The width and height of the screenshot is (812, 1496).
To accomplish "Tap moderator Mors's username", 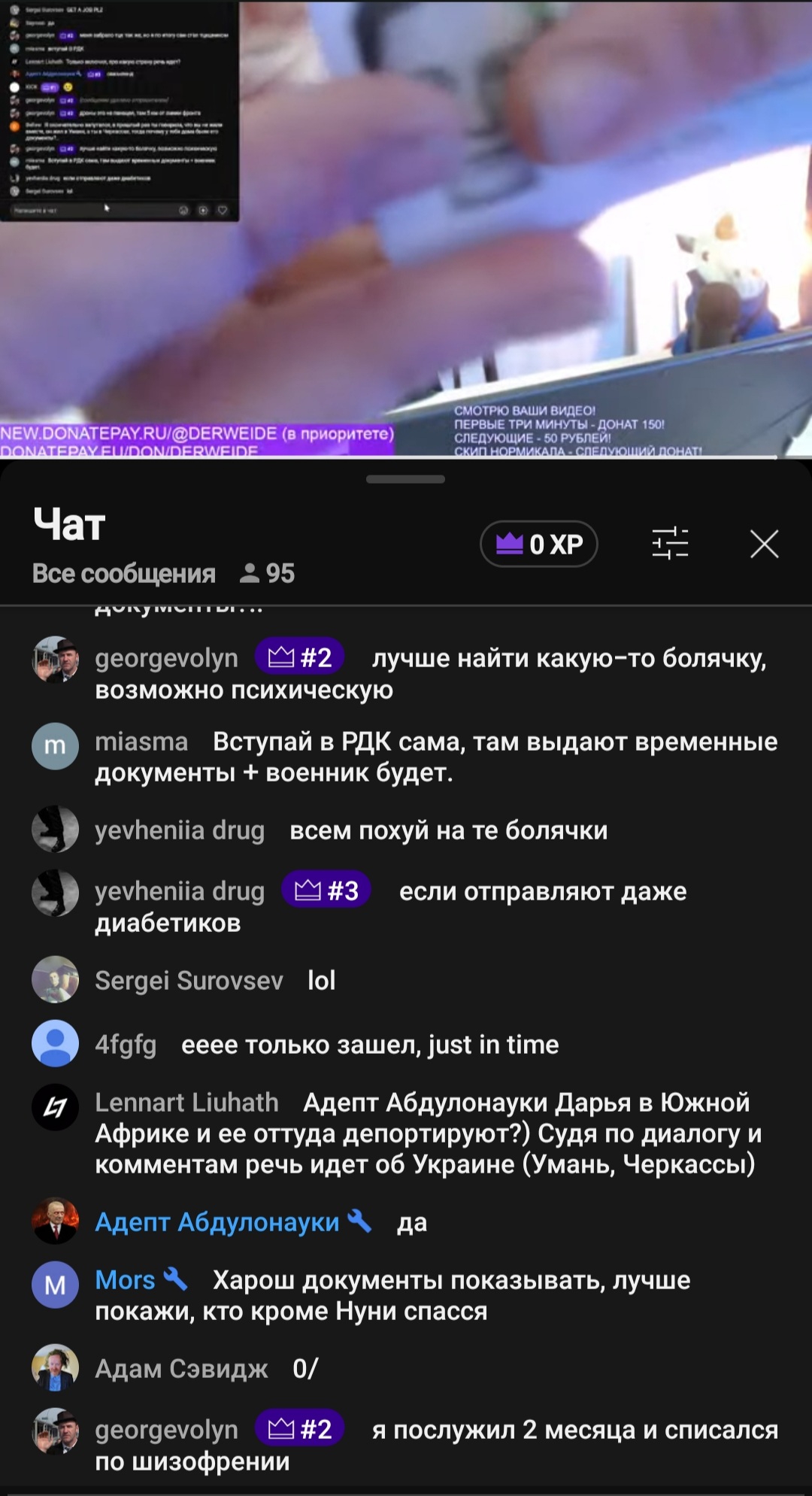I will [125, 1279].
